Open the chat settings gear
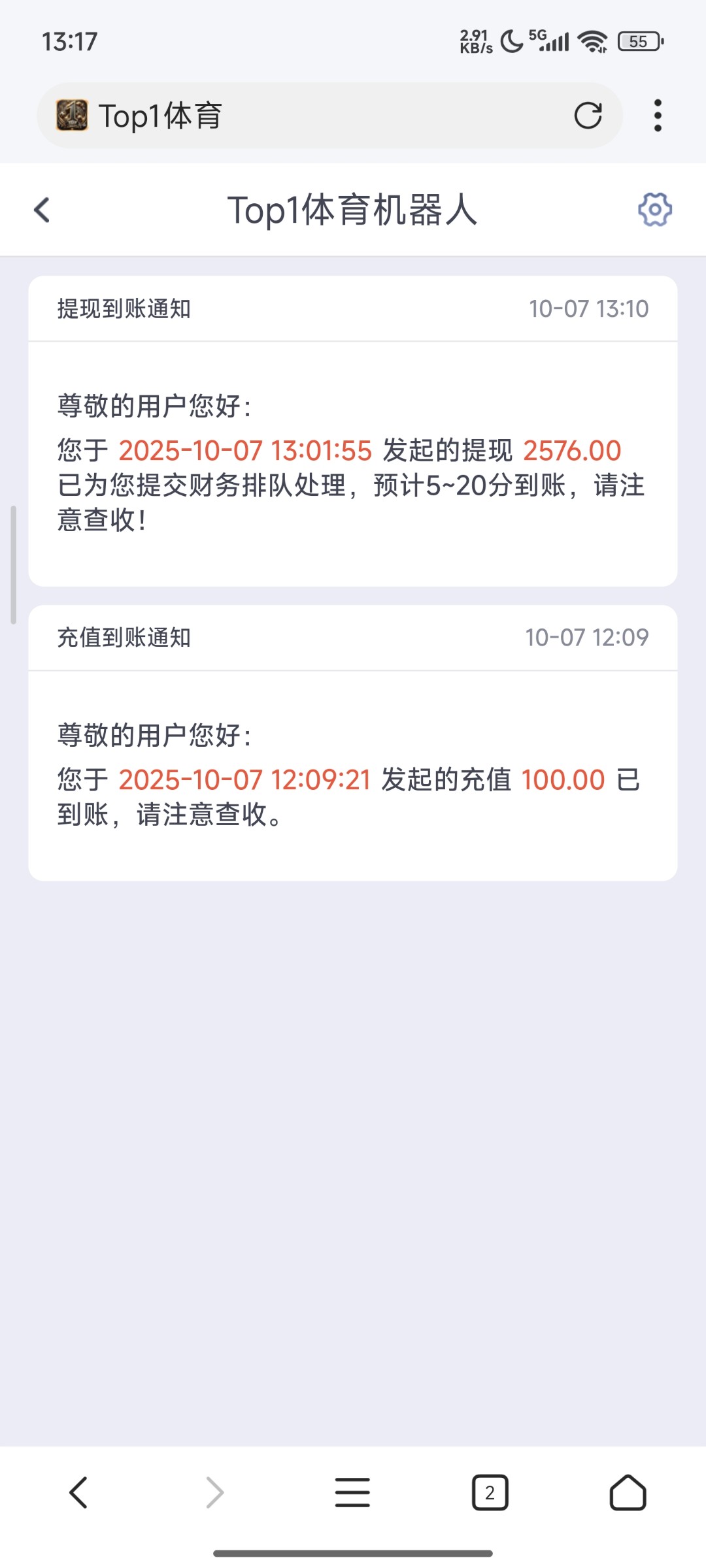 (x=653, y=210)
